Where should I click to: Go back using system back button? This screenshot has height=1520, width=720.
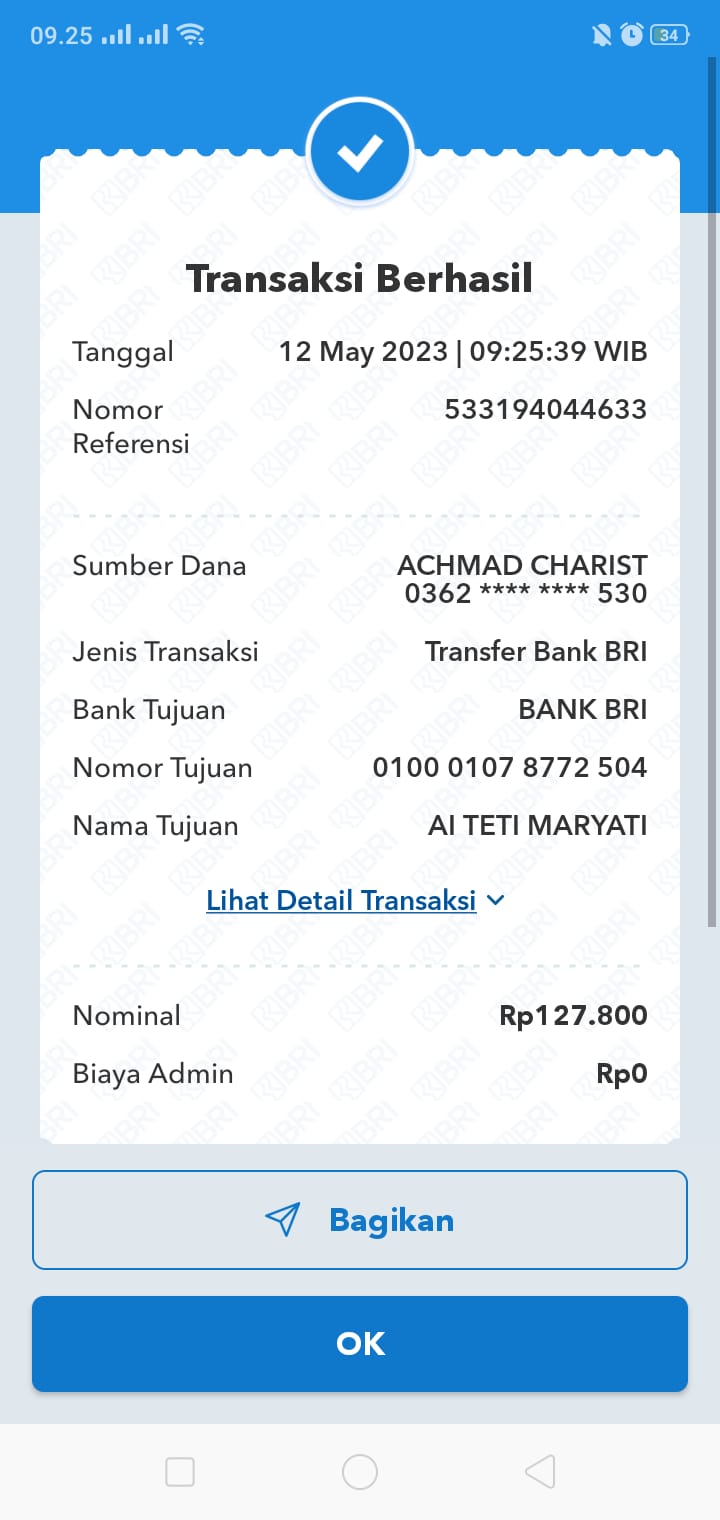tap(539, 1472)
